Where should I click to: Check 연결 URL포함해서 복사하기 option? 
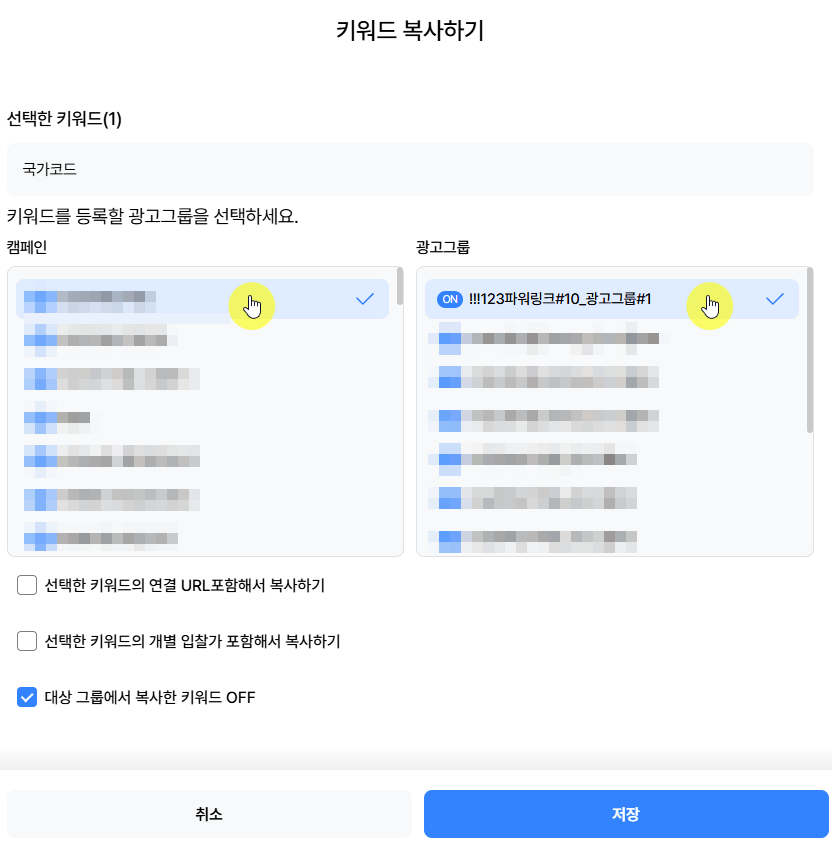pos(27,585)
